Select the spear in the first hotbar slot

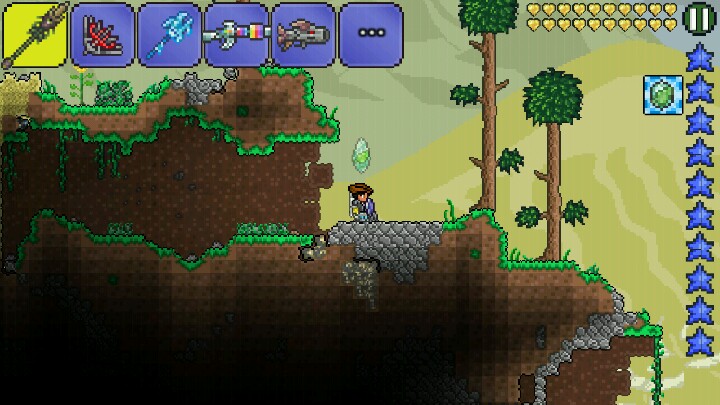[x=35, y=35]
